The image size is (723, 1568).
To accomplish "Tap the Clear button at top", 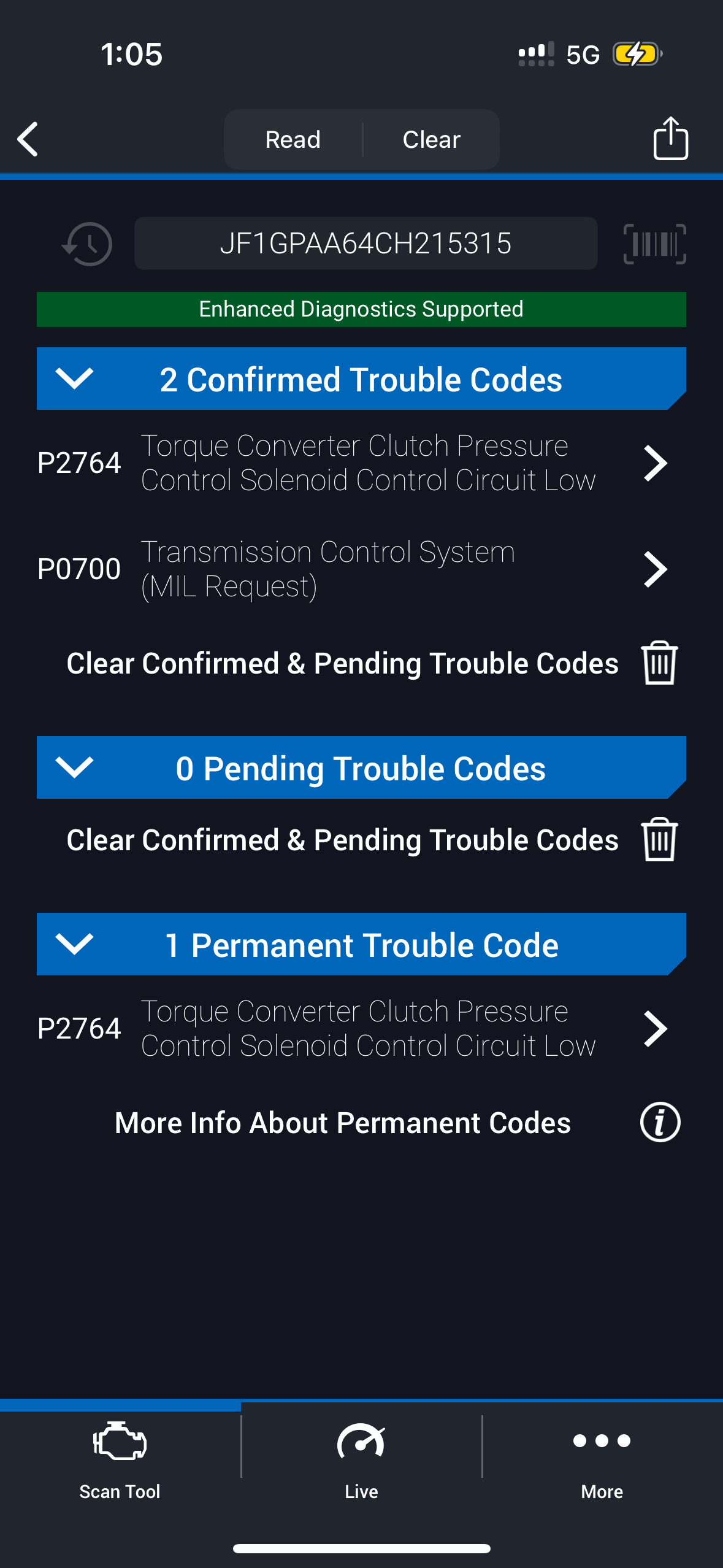I will pyautogui.click(x=431, y=140).
